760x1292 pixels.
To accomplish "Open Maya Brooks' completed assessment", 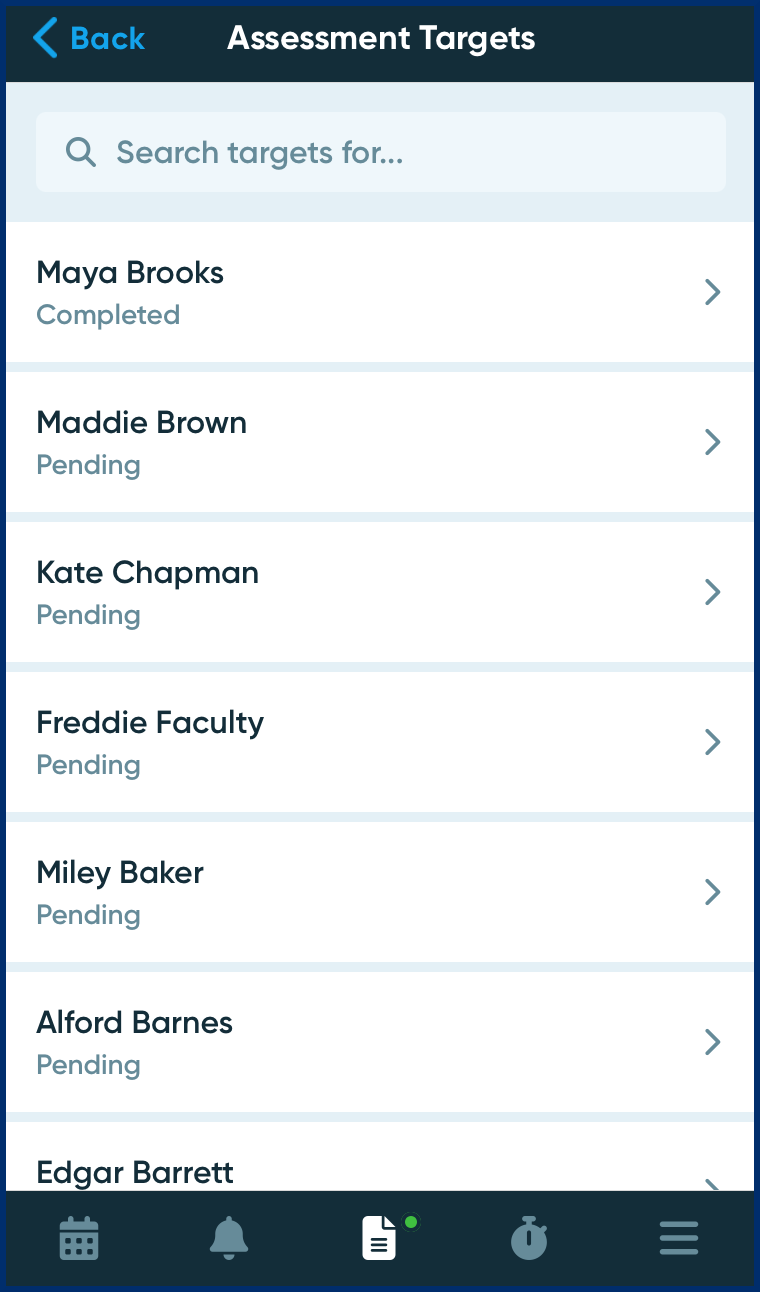I will click(380, 292).
